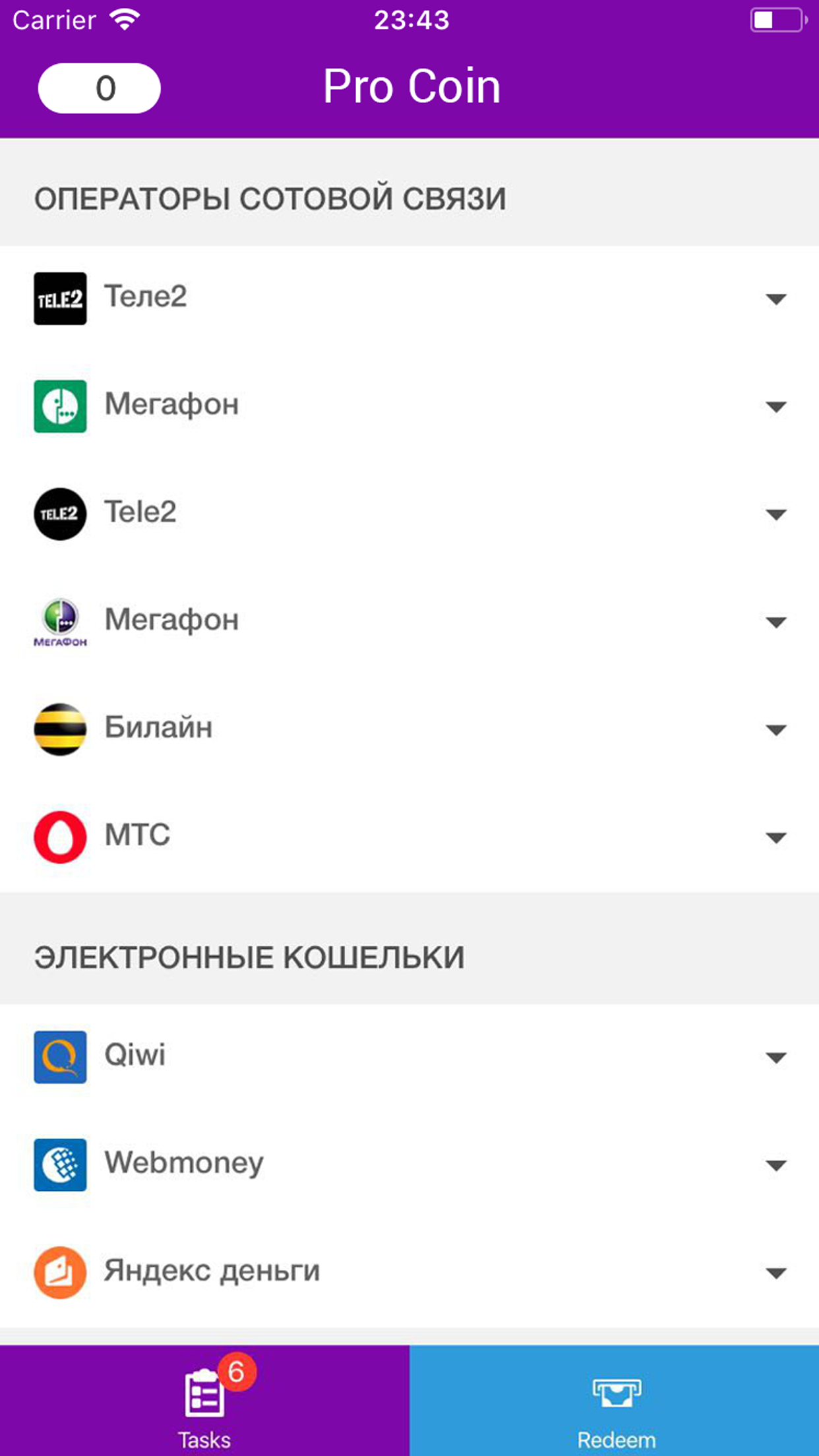Click the round Tele2 logo icon
Viewport: 819px width, 1456px height.
[x=60, y=514]
